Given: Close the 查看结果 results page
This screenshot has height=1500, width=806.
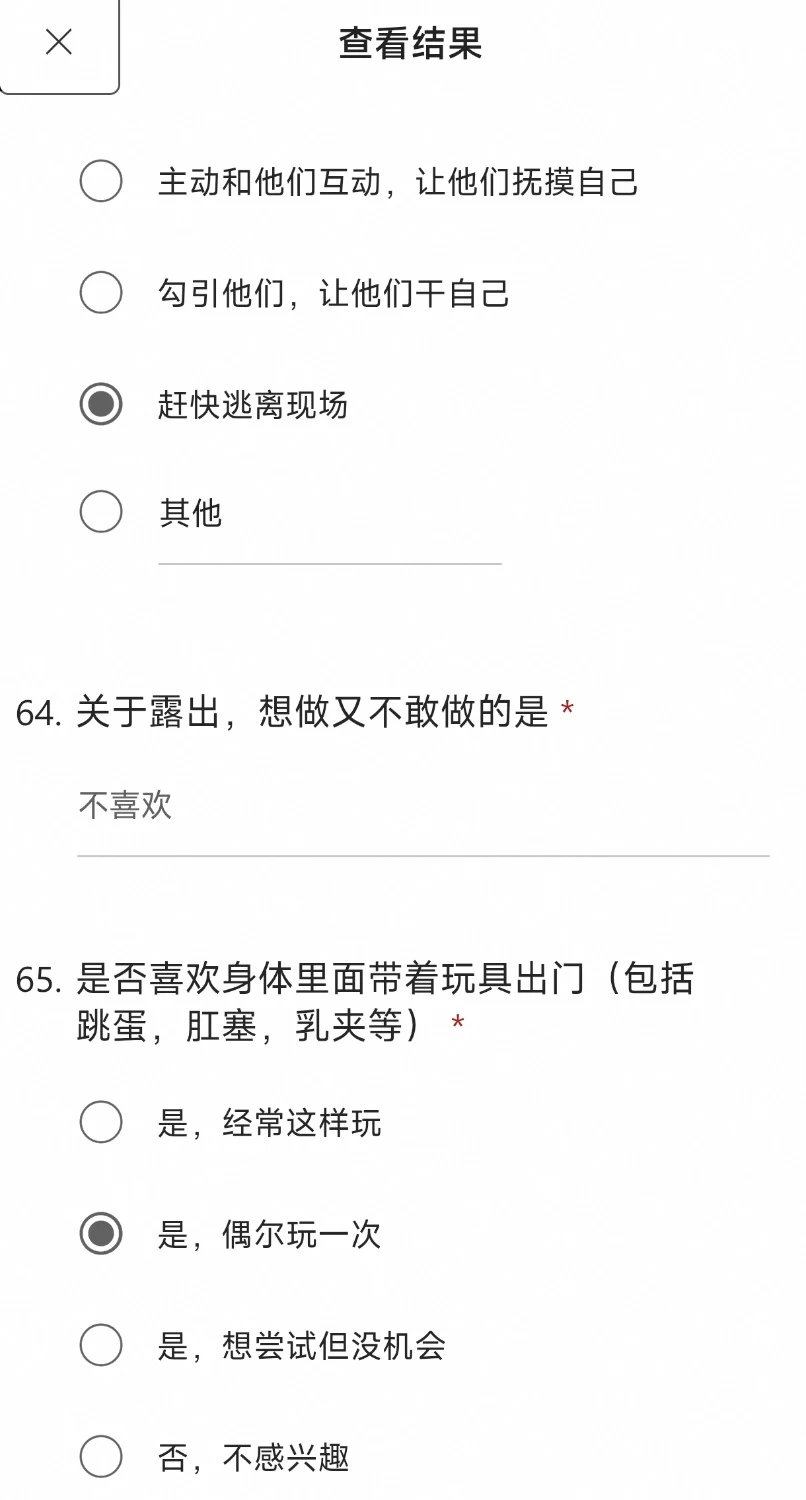Looking at the screenshot, I should pos(59,43).
